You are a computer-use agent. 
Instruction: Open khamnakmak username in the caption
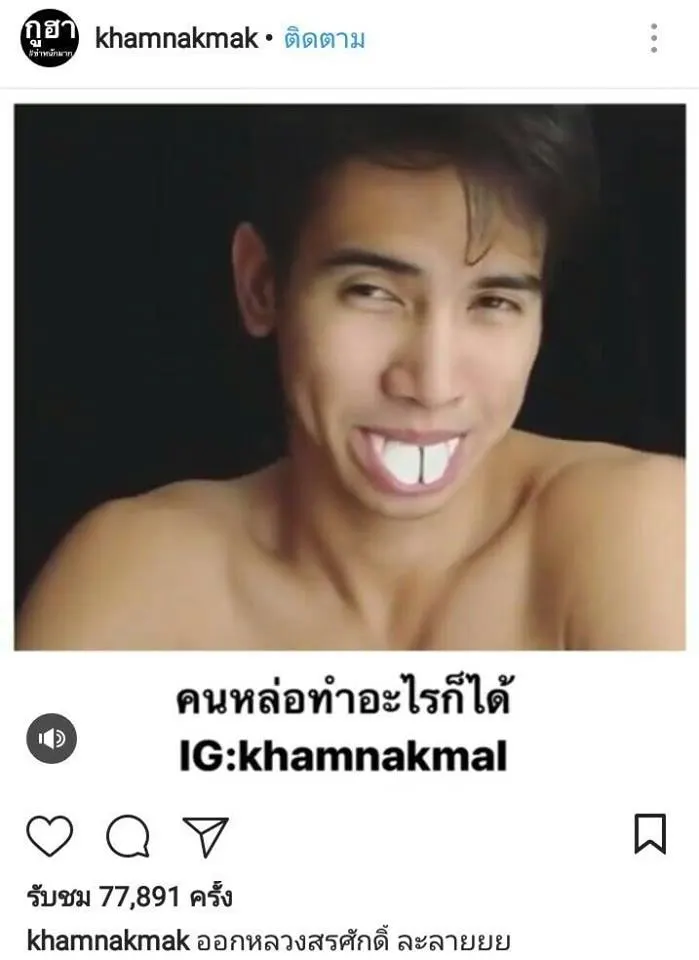click(106, 941)
